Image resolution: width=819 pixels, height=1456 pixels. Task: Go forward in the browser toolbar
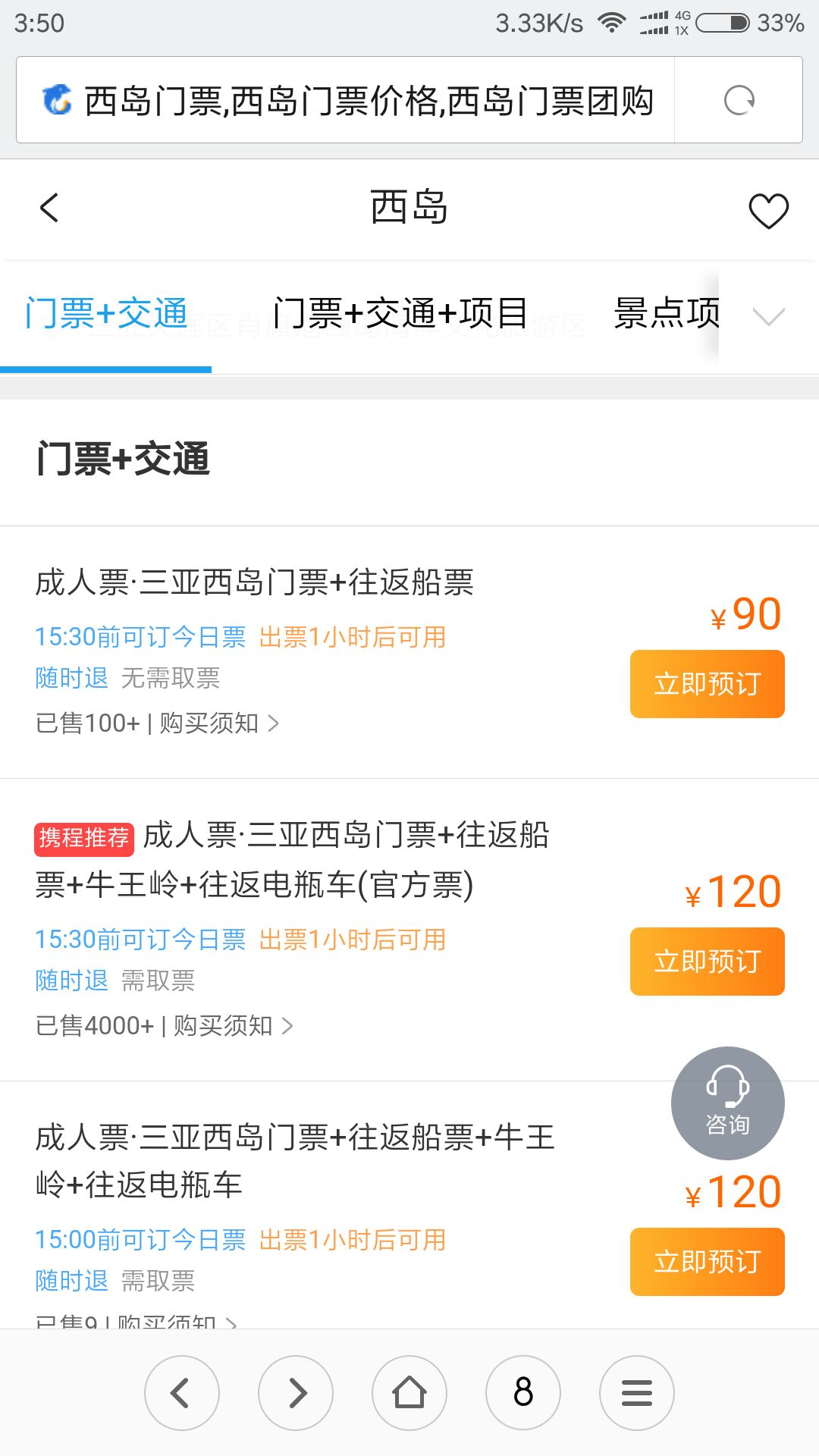[x=296, y=1393]
